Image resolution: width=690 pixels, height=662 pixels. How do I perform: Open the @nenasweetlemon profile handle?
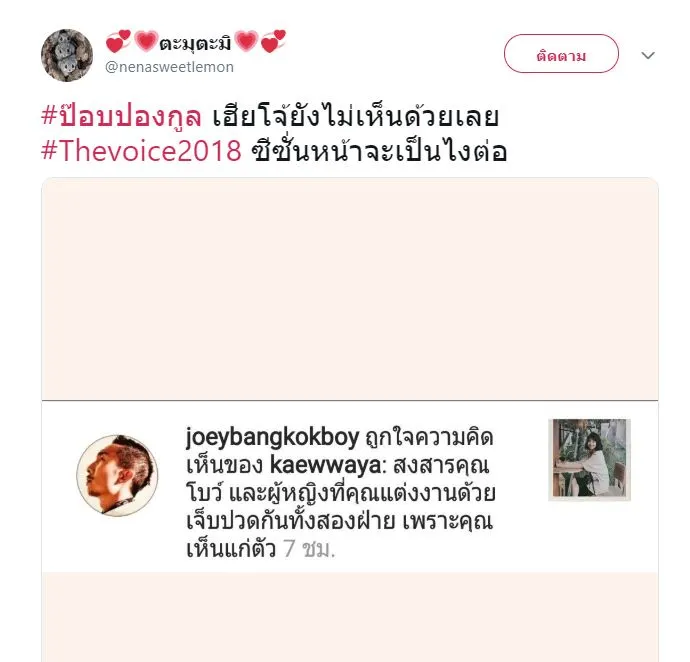tap(169, 67)
